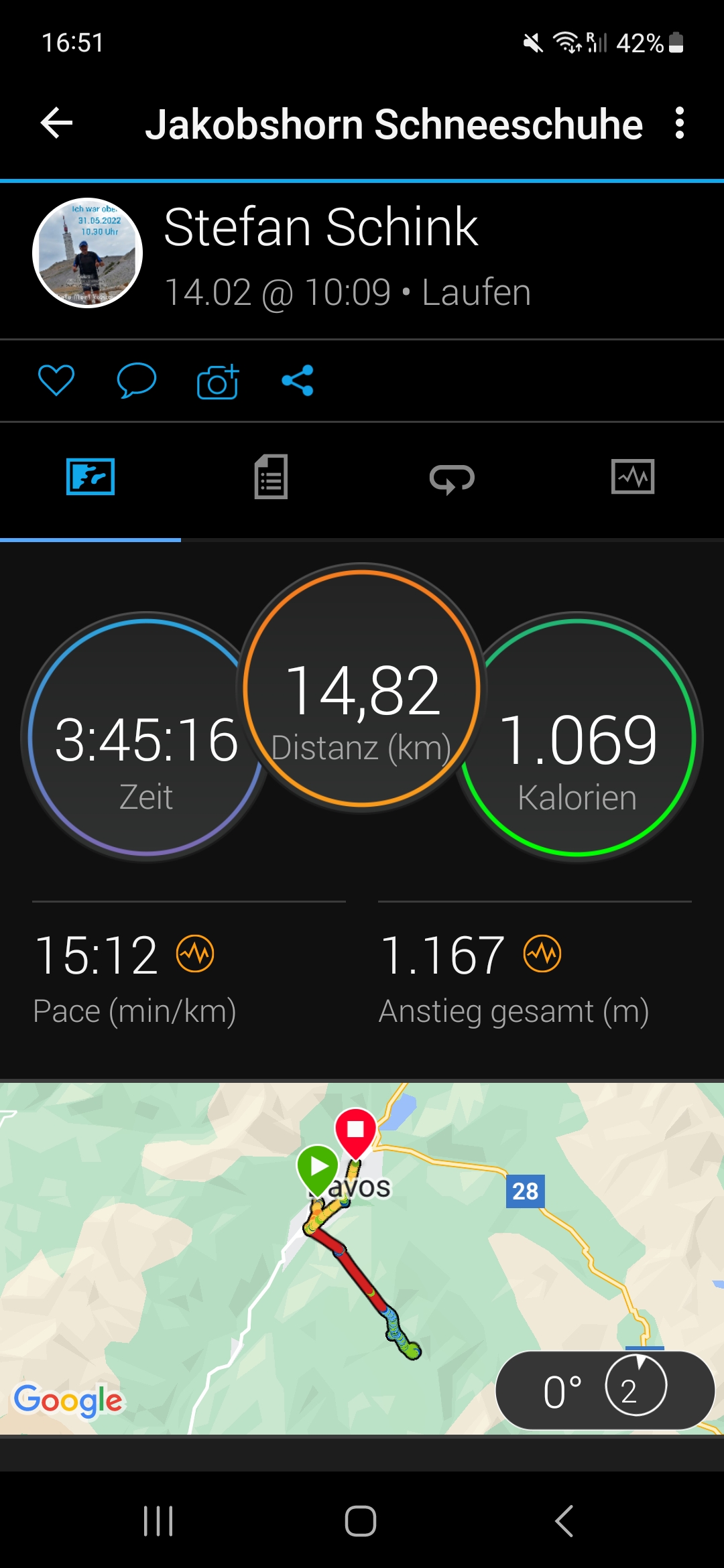Add a photo with the camera icon
724x1568 pixels.
pos(218,382)
